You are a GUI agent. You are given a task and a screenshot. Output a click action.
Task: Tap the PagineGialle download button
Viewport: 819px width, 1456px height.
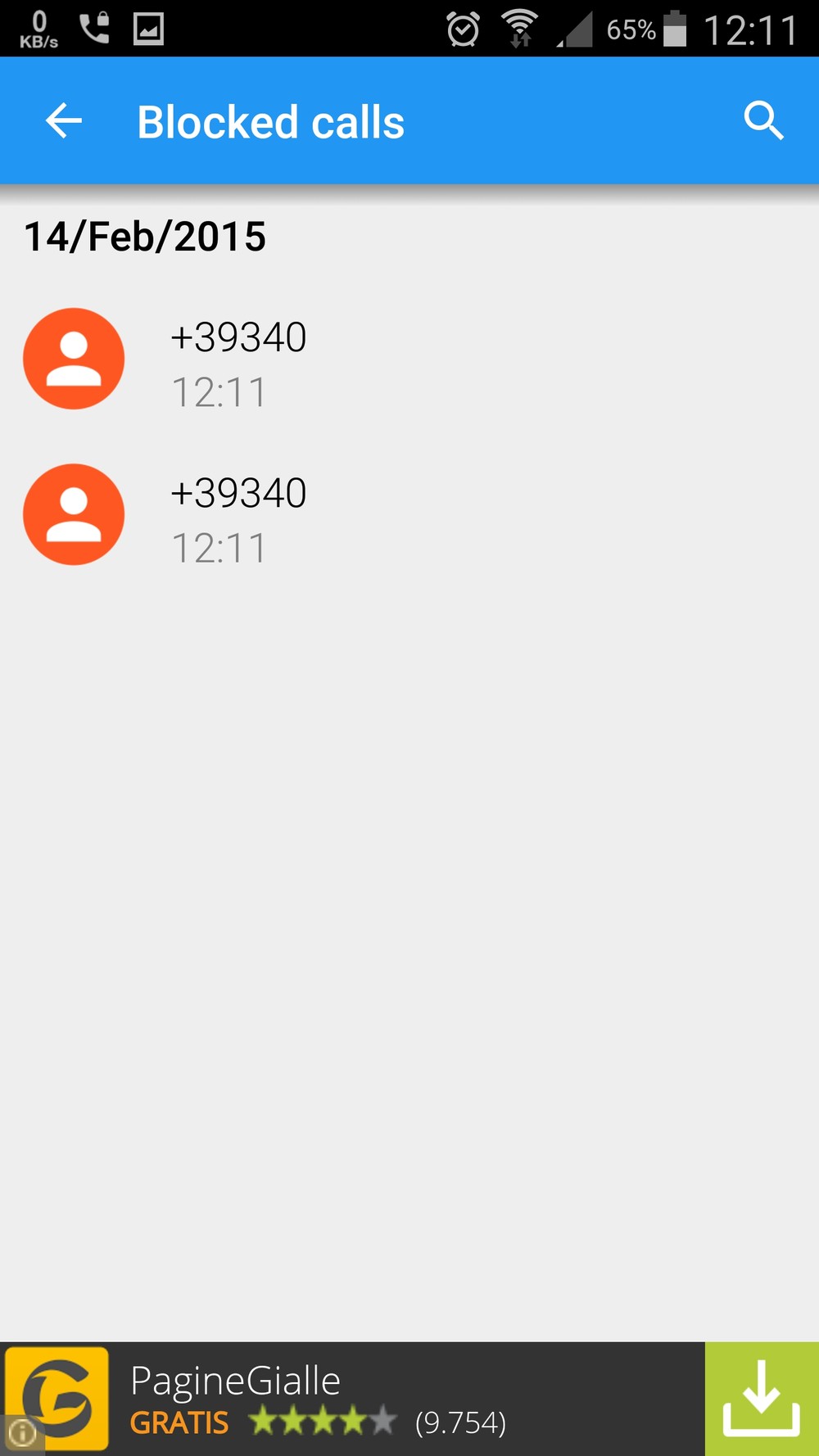761,1399
